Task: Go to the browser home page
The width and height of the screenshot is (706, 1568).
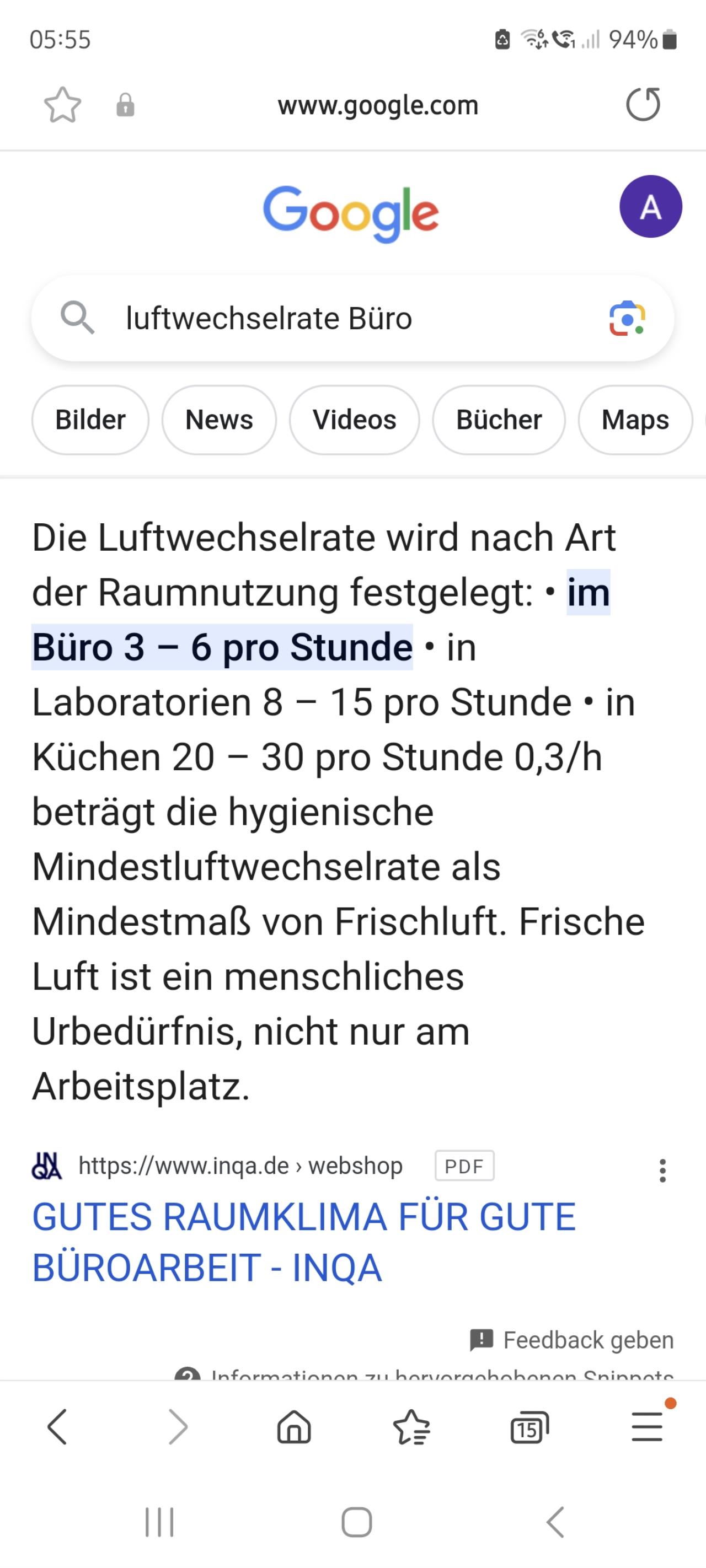Action: click(x=294, y=1427)
